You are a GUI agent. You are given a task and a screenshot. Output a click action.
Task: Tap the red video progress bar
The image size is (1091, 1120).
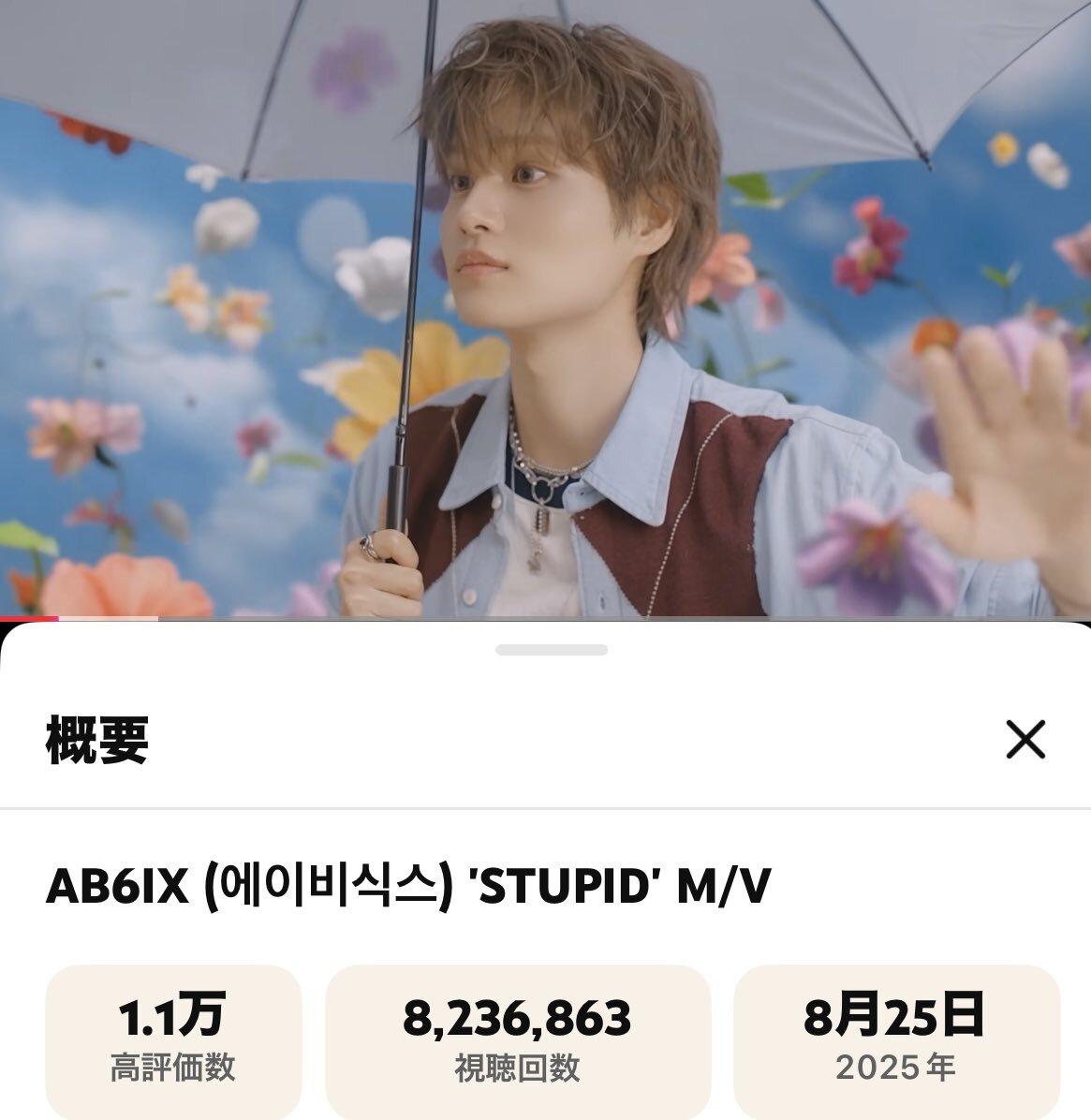coord(29,618)
